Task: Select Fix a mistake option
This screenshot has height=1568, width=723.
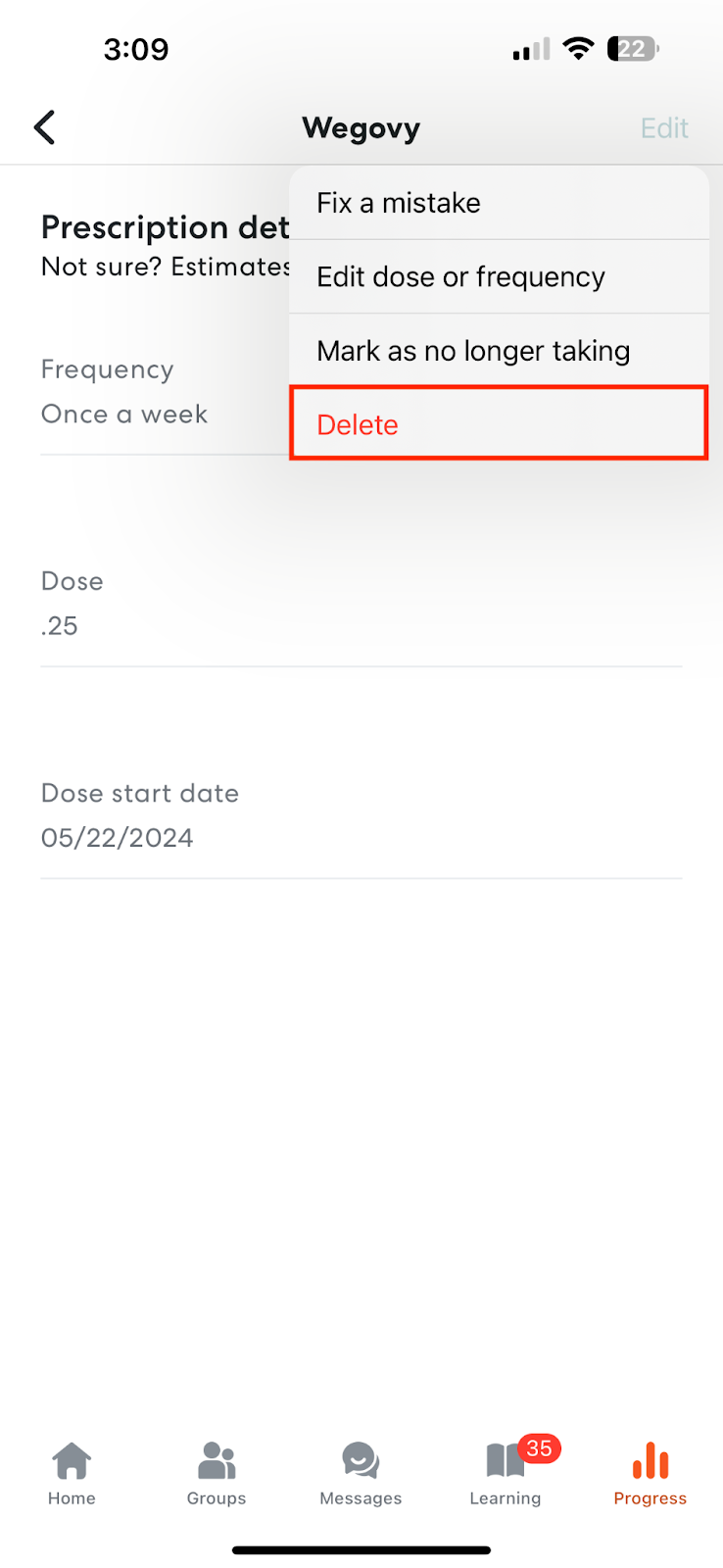Action: click(x=499, y=203)
